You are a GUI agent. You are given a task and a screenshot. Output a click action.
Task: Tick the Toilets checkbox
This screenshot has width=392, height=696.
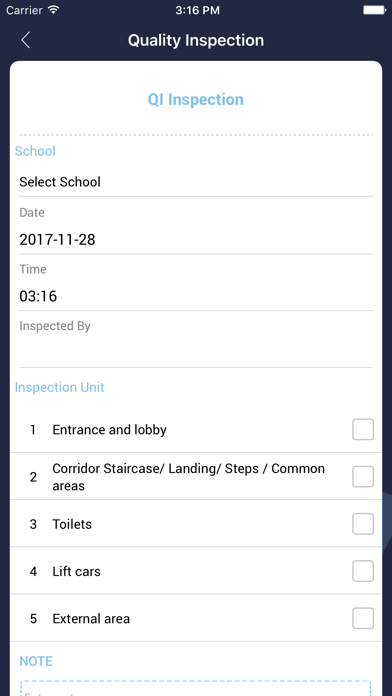click(363, 524)
